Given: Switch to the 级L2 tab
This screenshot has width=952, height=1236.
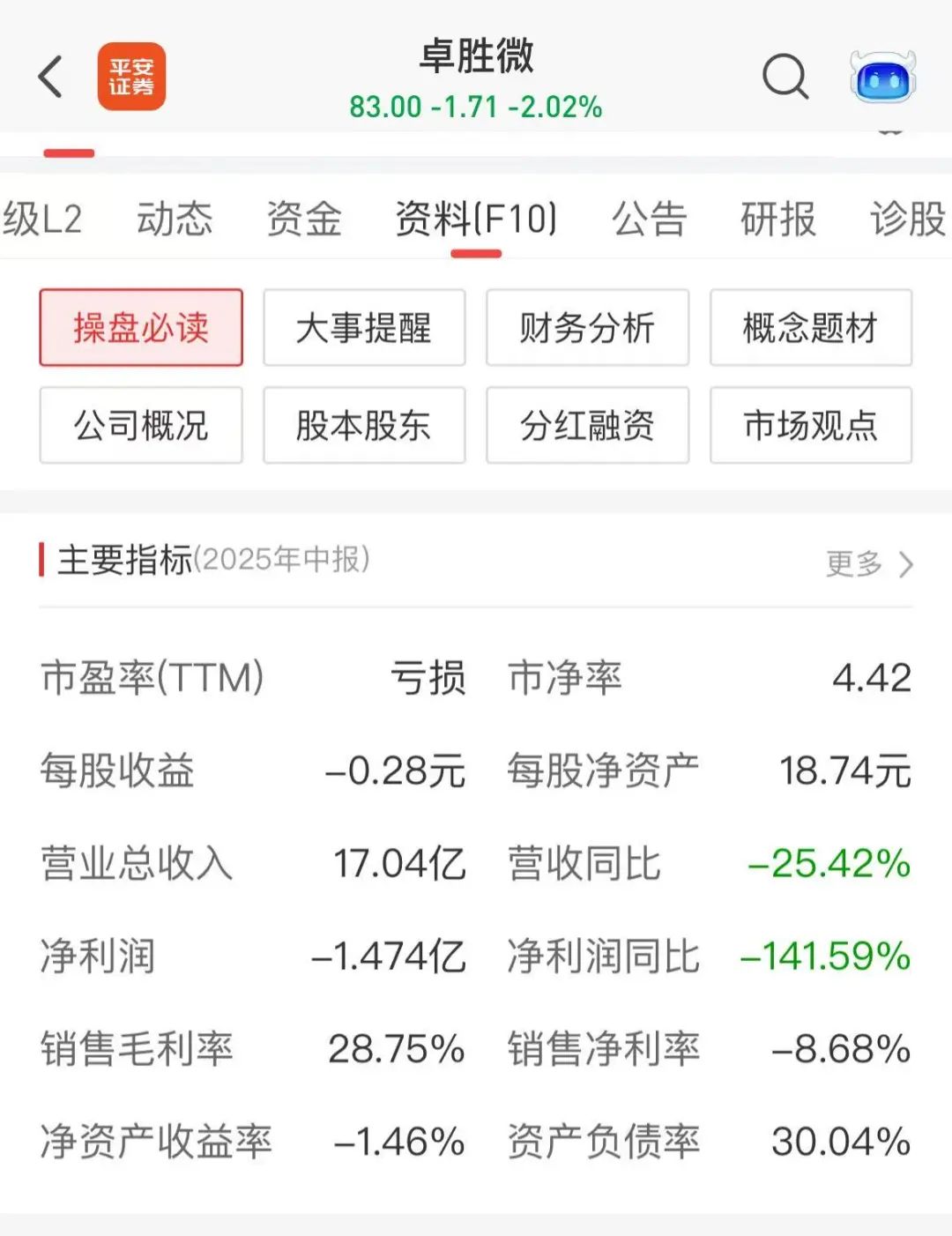Looking at the screenshot, I should [42, 219].
